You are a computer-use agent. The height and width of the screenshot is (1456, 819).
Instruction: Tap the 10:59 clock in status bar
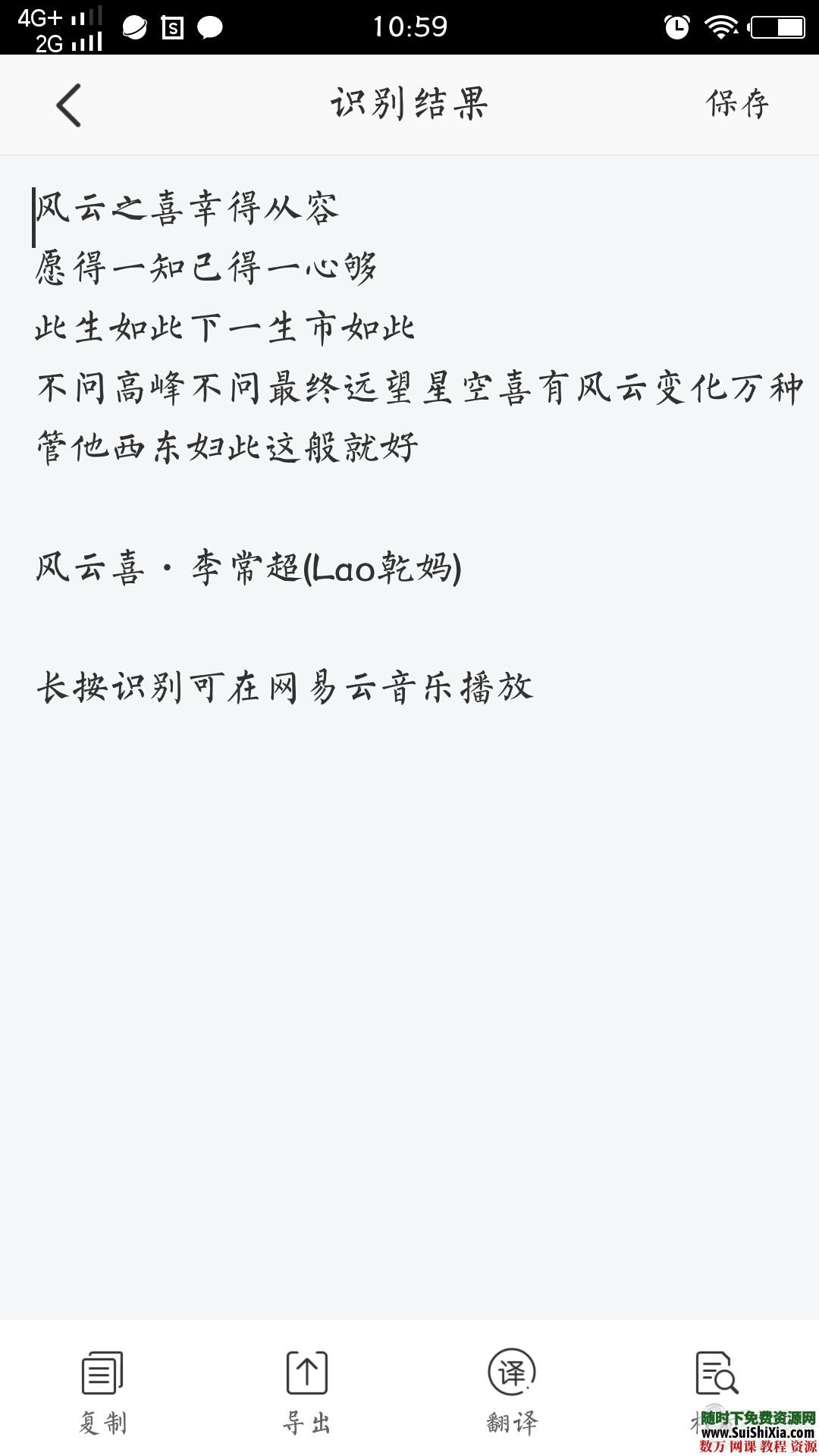coord(409,24)
